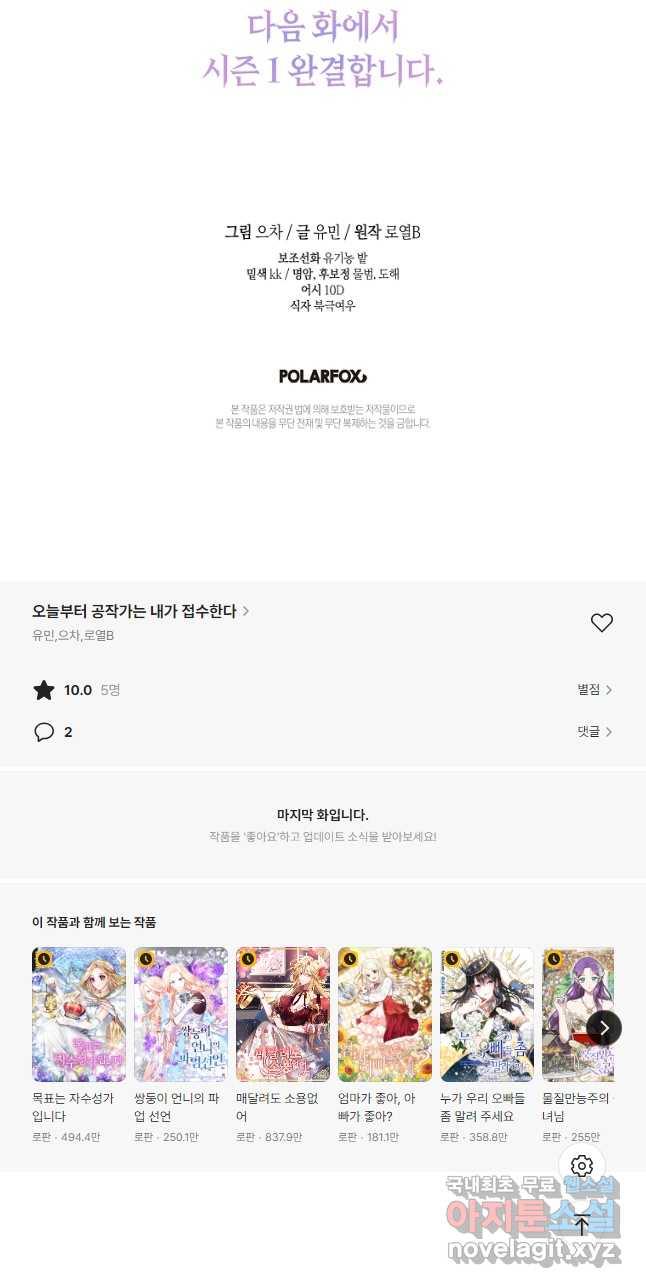Show next recommended works with the arrow button

click(604, 1028)
